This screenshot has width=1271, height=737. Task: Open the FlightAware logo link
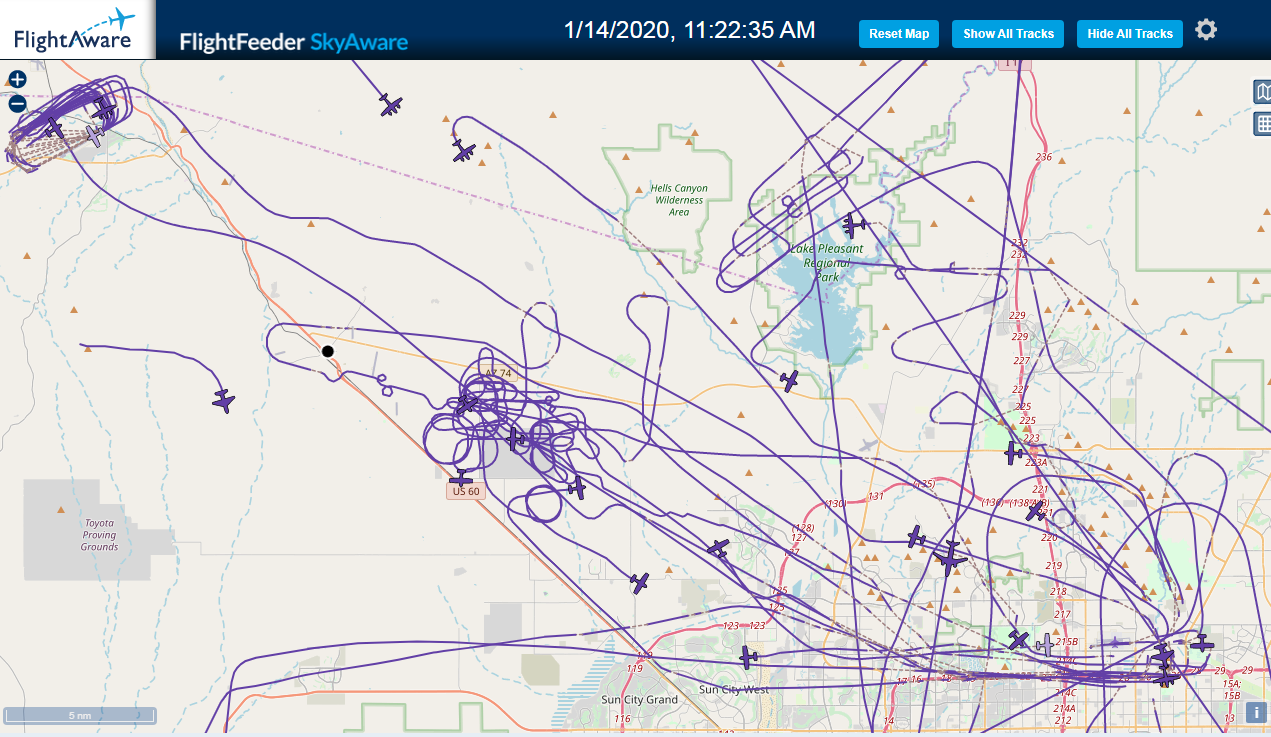[x=75, y=30]
